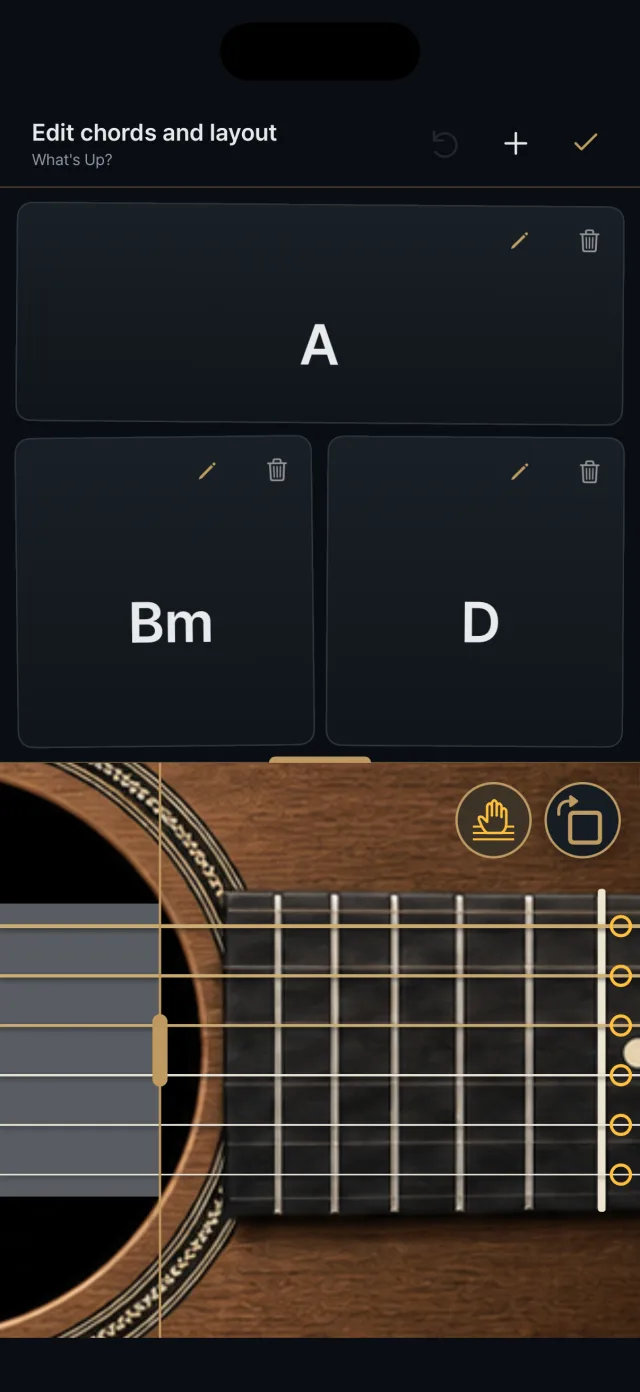Toggle the hand strumming mode button
This screenshot has height=1392, width=640.
[493, 820]
